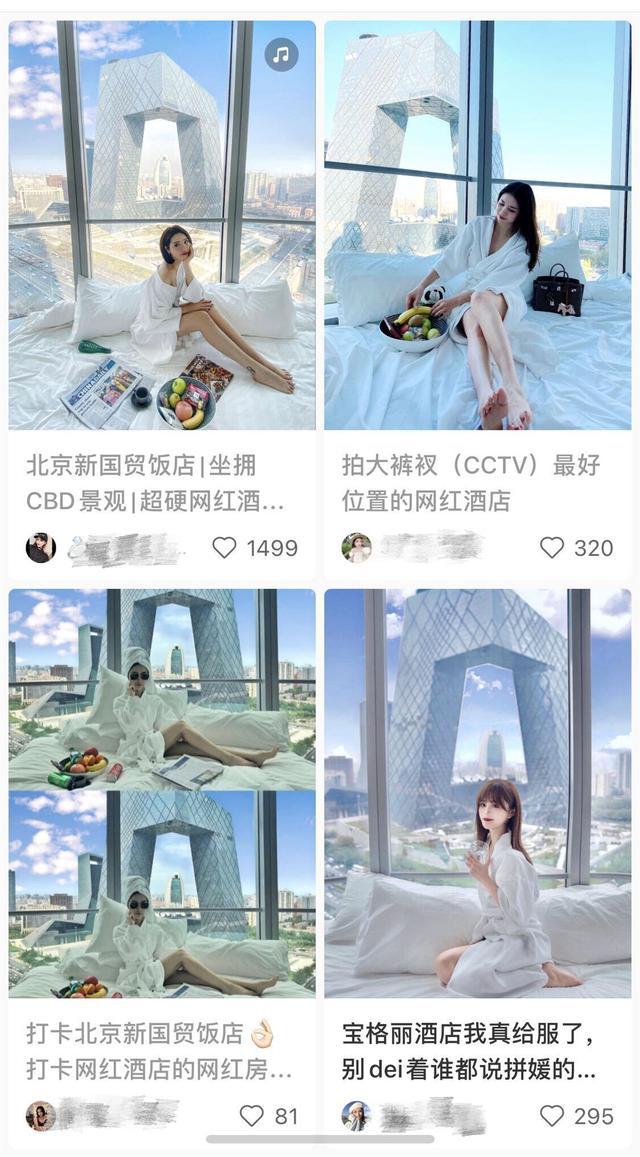Like the post with 320 likes
The width and height of the screenshot is (640, 1157).
coord(552,547)
